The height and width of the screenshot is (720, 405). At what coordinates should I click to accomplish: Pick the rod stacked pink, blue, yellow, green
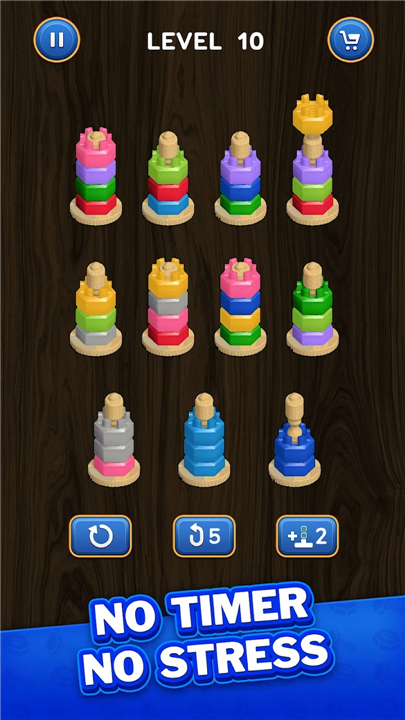[x=240, y=307]
